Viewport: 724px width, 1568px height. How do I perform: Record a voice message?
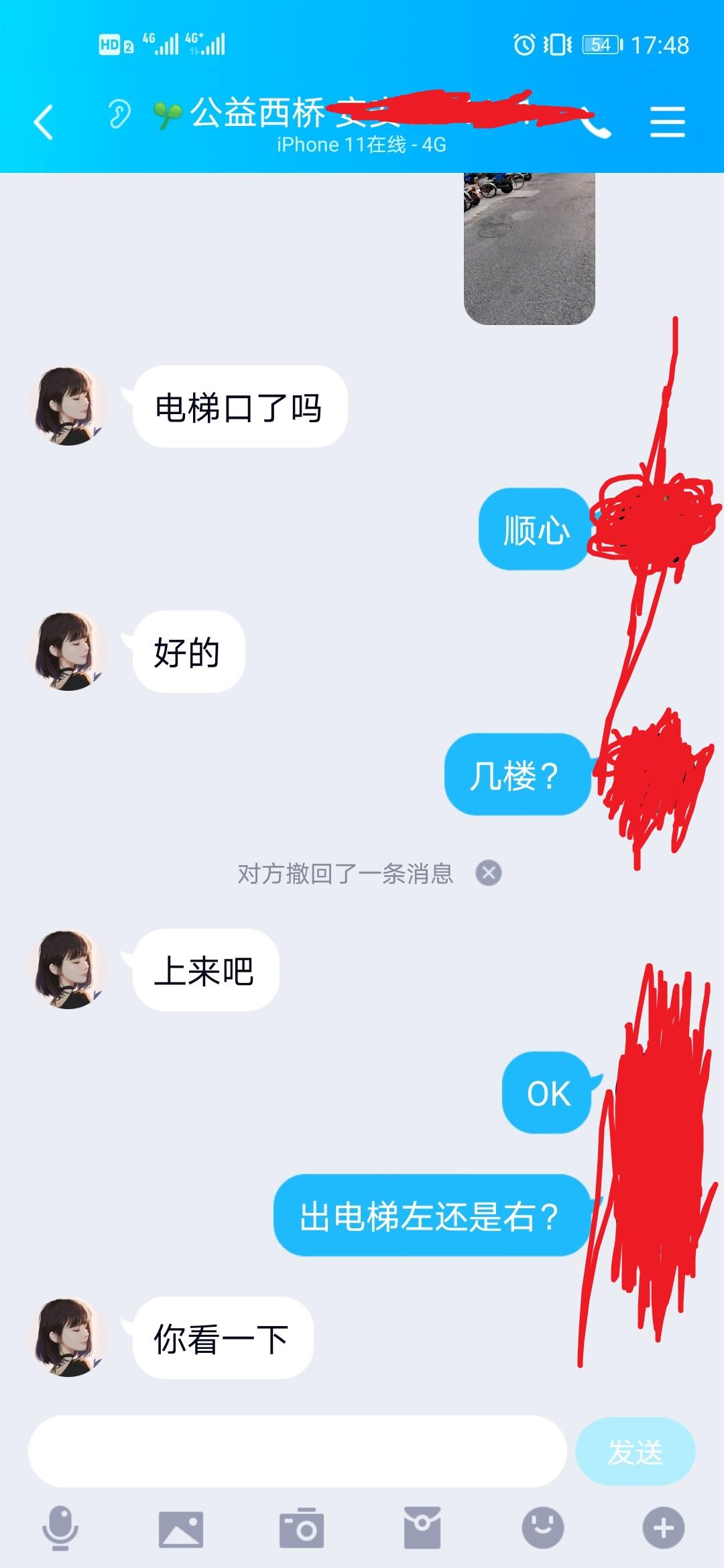60,1528
